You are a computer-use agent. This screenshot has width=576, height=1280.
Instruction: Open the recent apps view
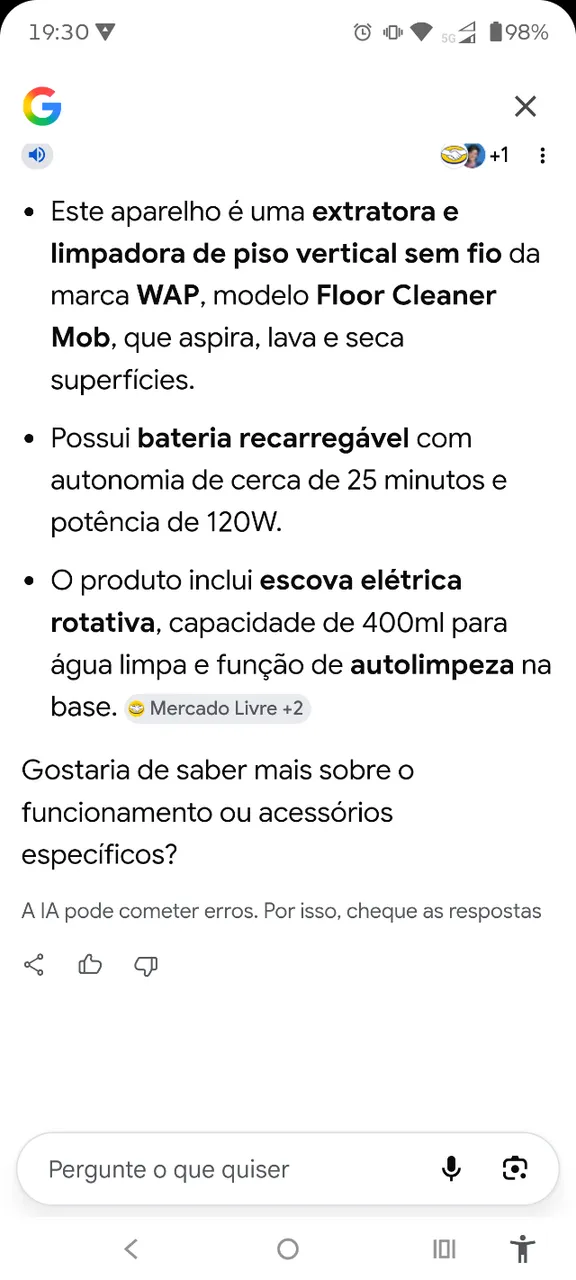coord(444,1248)
